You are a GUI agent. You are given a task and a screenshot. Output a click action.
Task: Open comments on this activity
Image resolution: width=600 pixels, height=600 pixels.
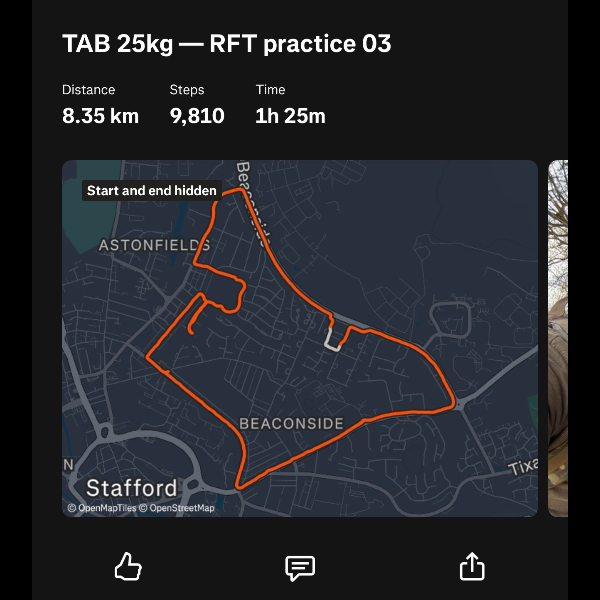(300, 567)
